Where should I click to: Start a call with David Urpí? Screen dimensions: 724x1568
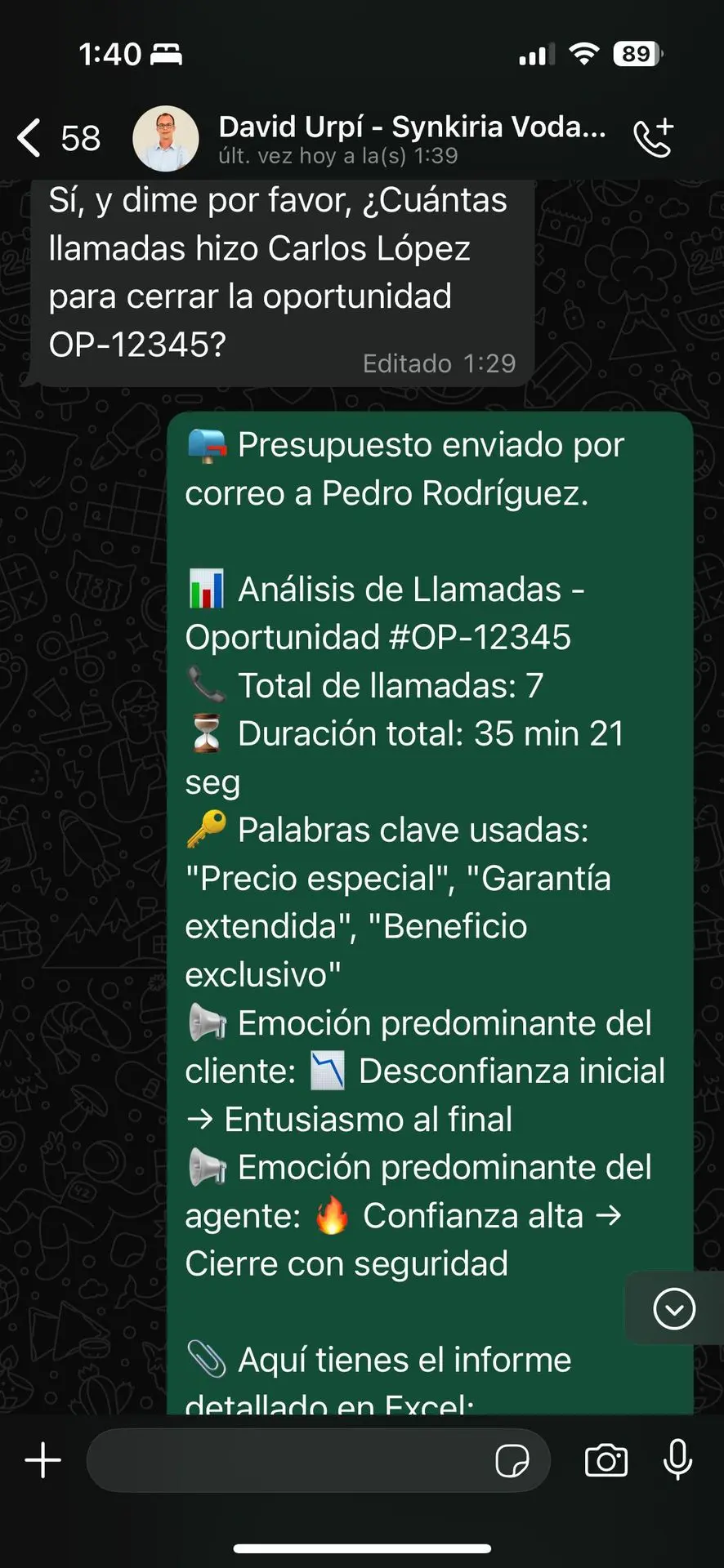click(653, 137)
